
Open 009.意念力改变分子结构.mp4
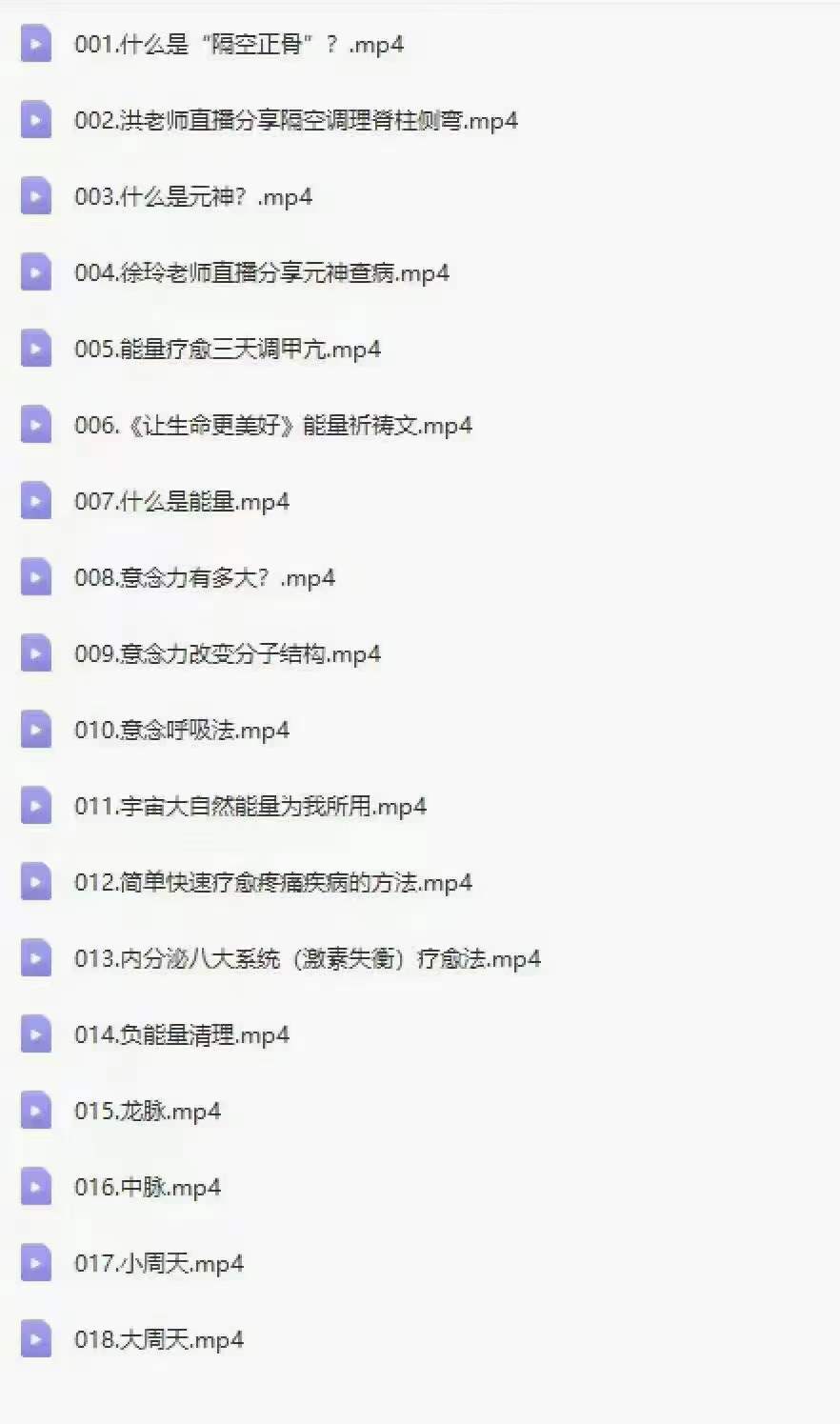coord(227,653)
